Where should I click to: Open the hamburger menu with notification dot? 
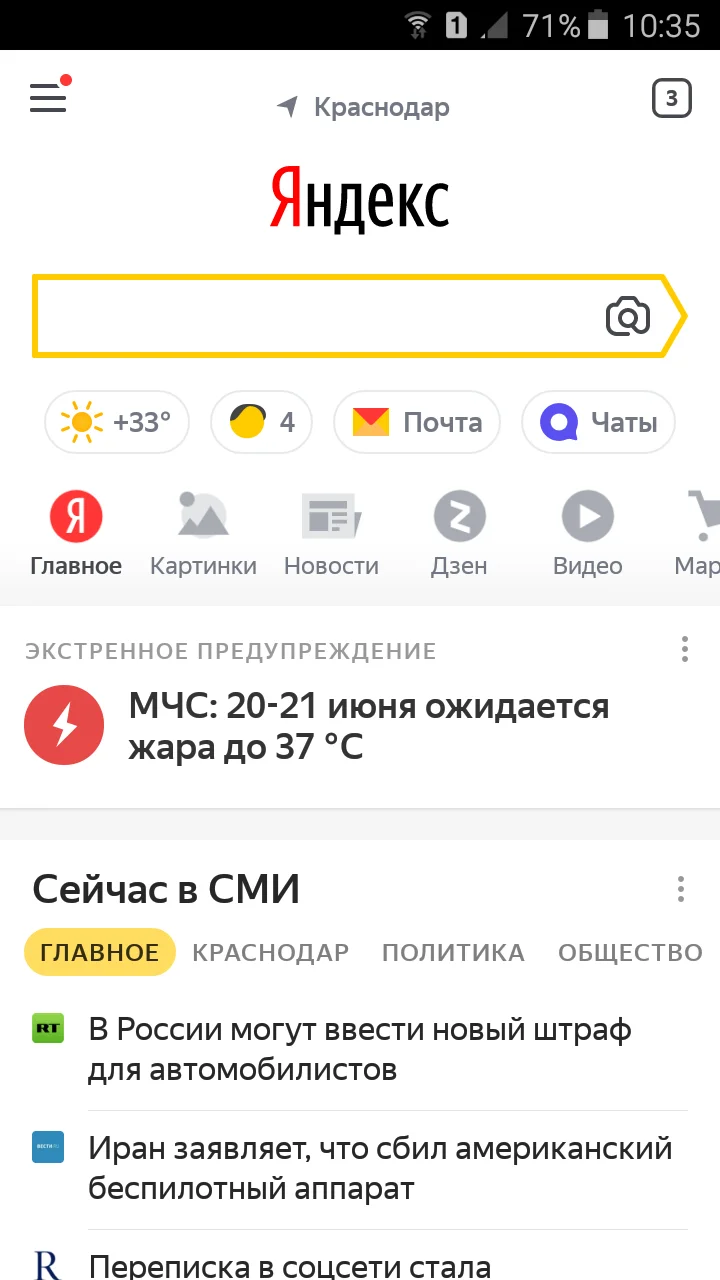coord(48,98)
